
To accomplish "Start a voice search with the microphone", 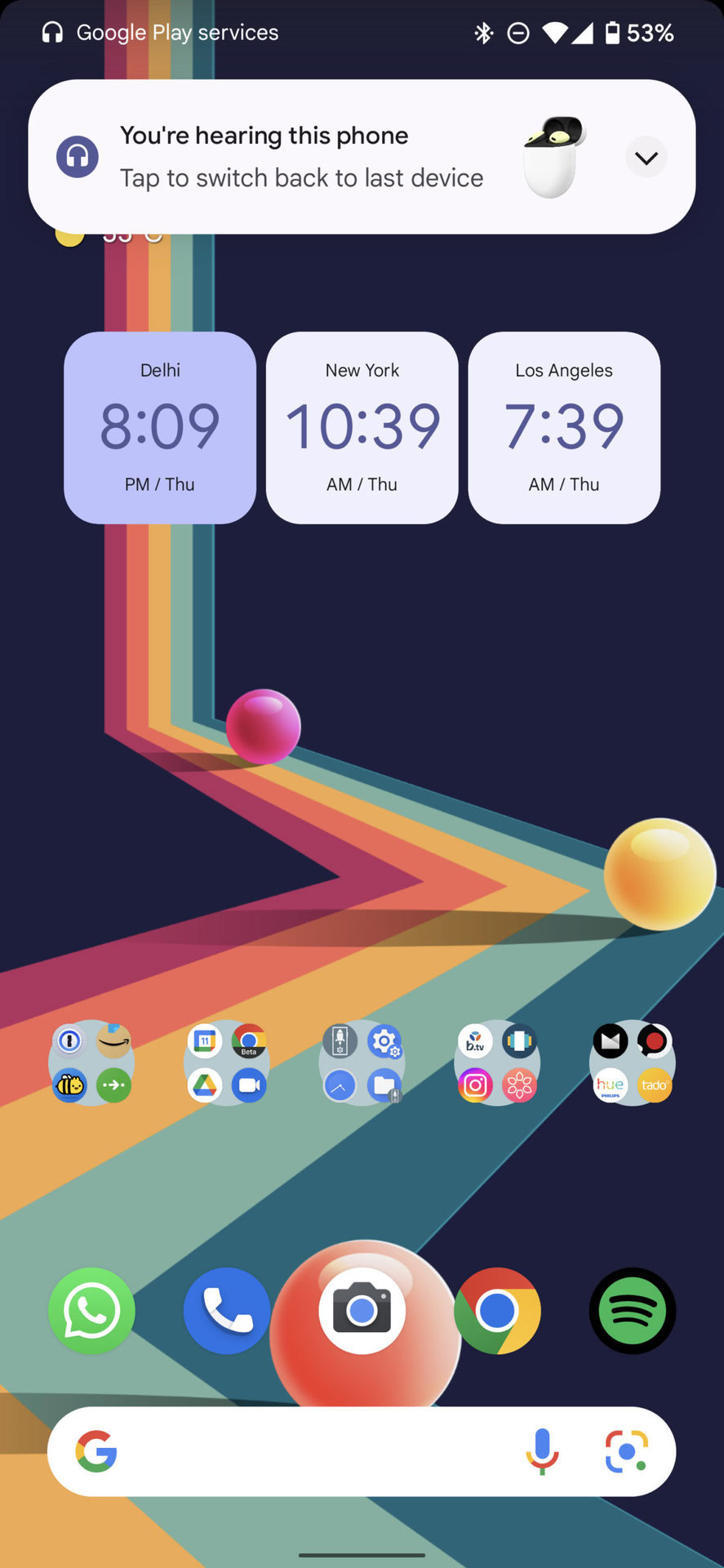I will coord(541,1451).
